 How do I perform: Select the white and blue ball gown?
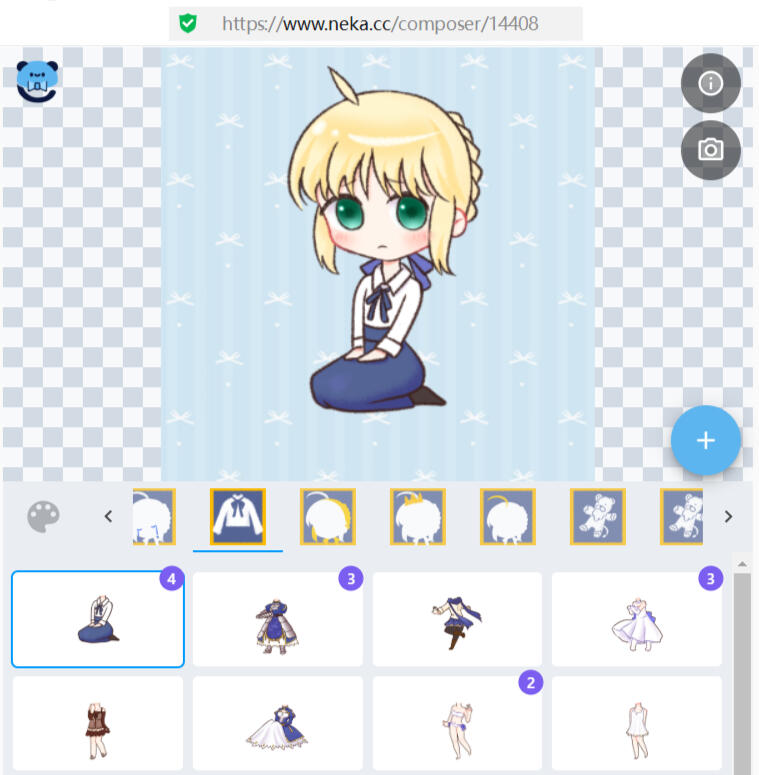click(278, 724)
